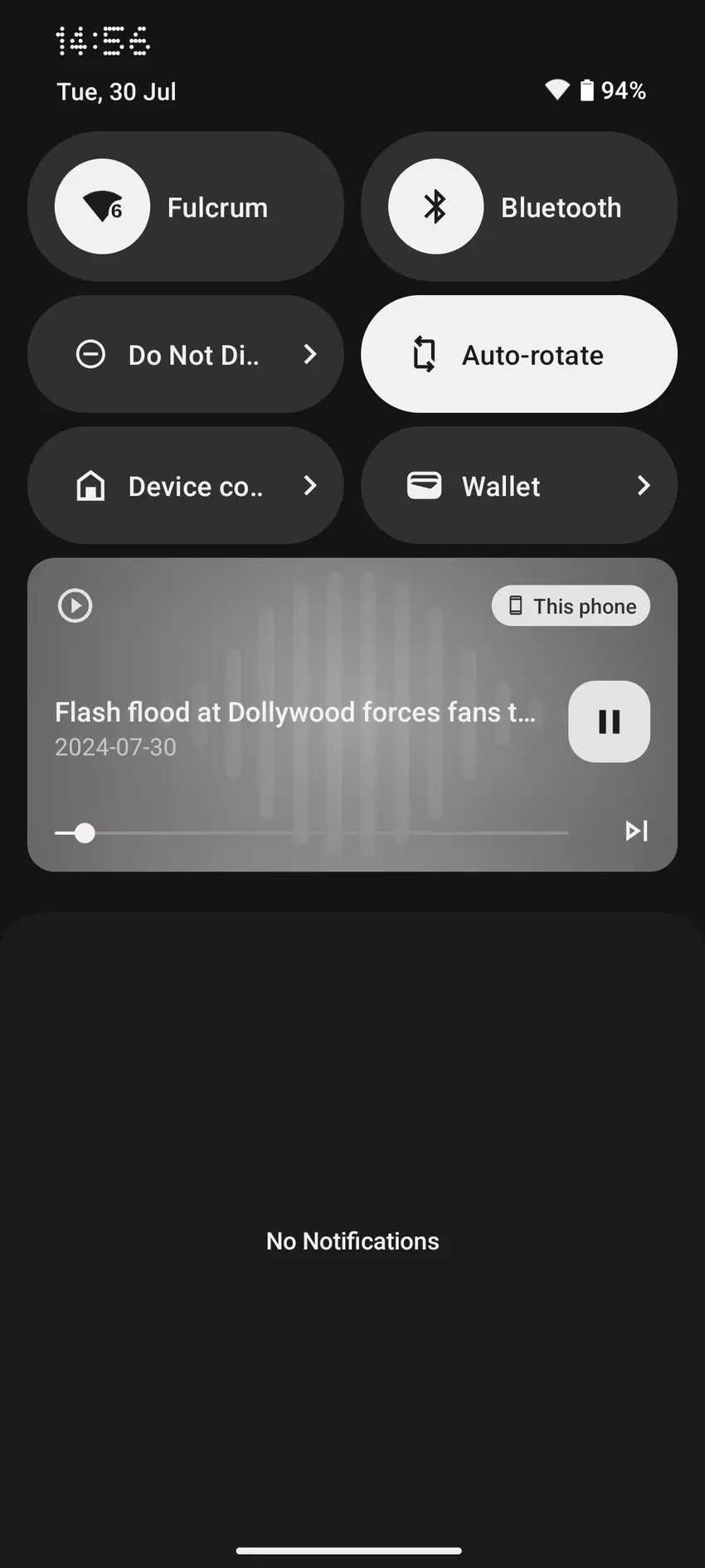Pause the Dollywood flash flood audio
This screenshot has height=1568, width=705.
point(609,721)
